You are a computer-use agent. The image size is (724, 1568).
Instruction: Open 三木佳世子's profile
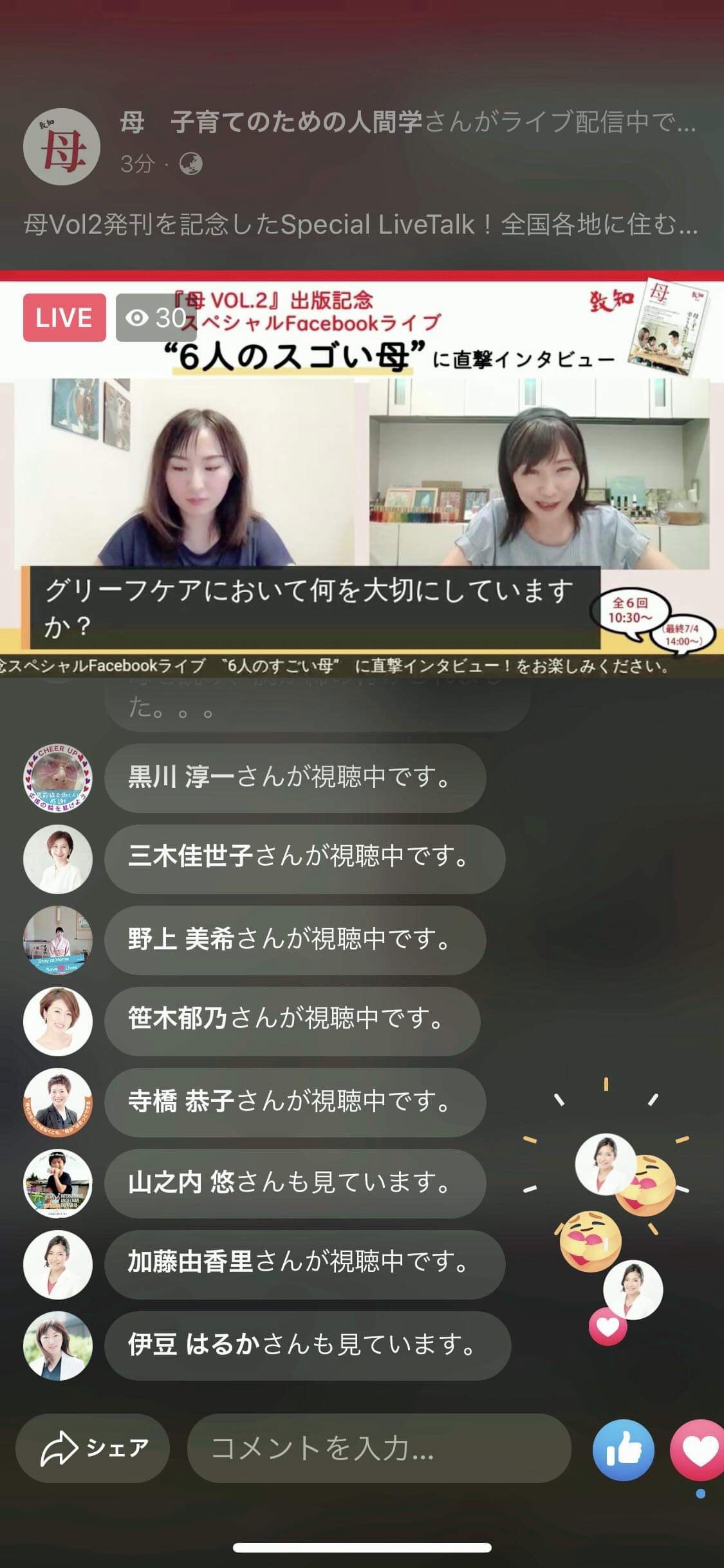click(x=57, y=859)
